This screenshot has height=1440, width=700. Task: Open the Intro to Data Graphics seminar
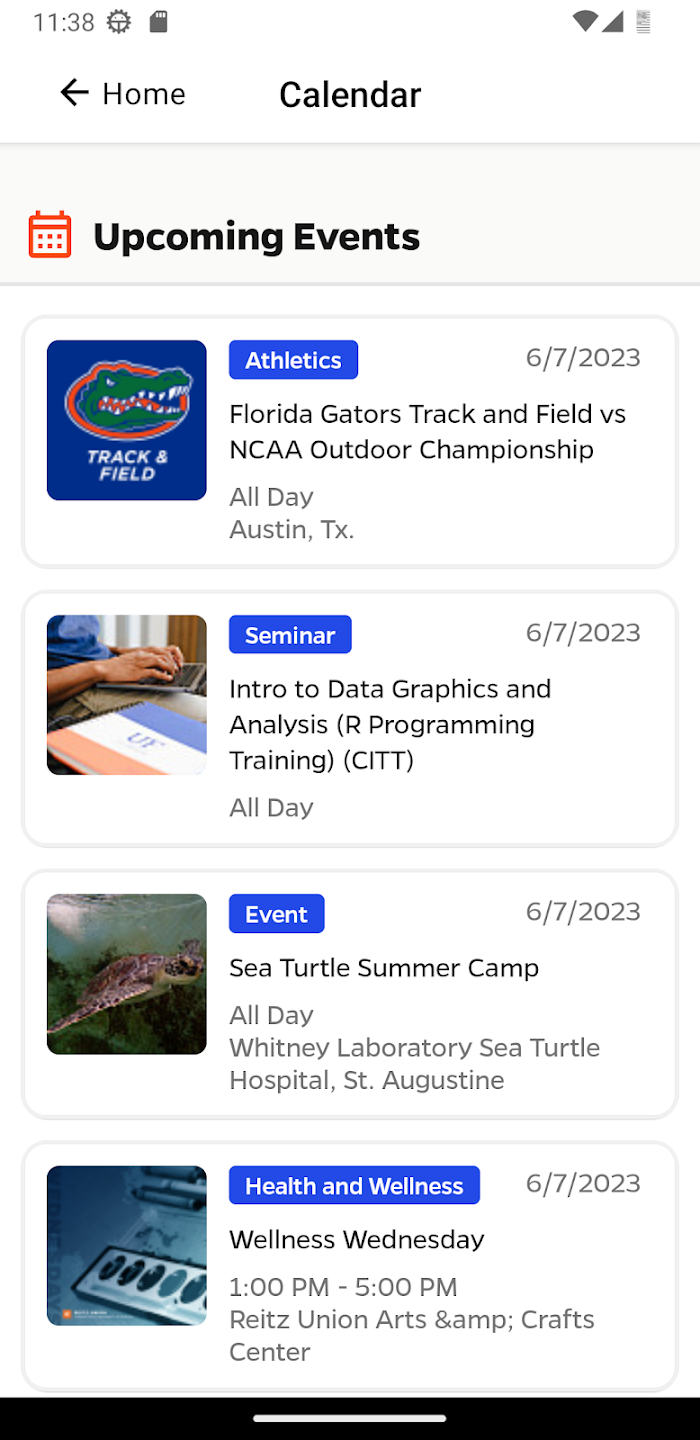[350, 719]
